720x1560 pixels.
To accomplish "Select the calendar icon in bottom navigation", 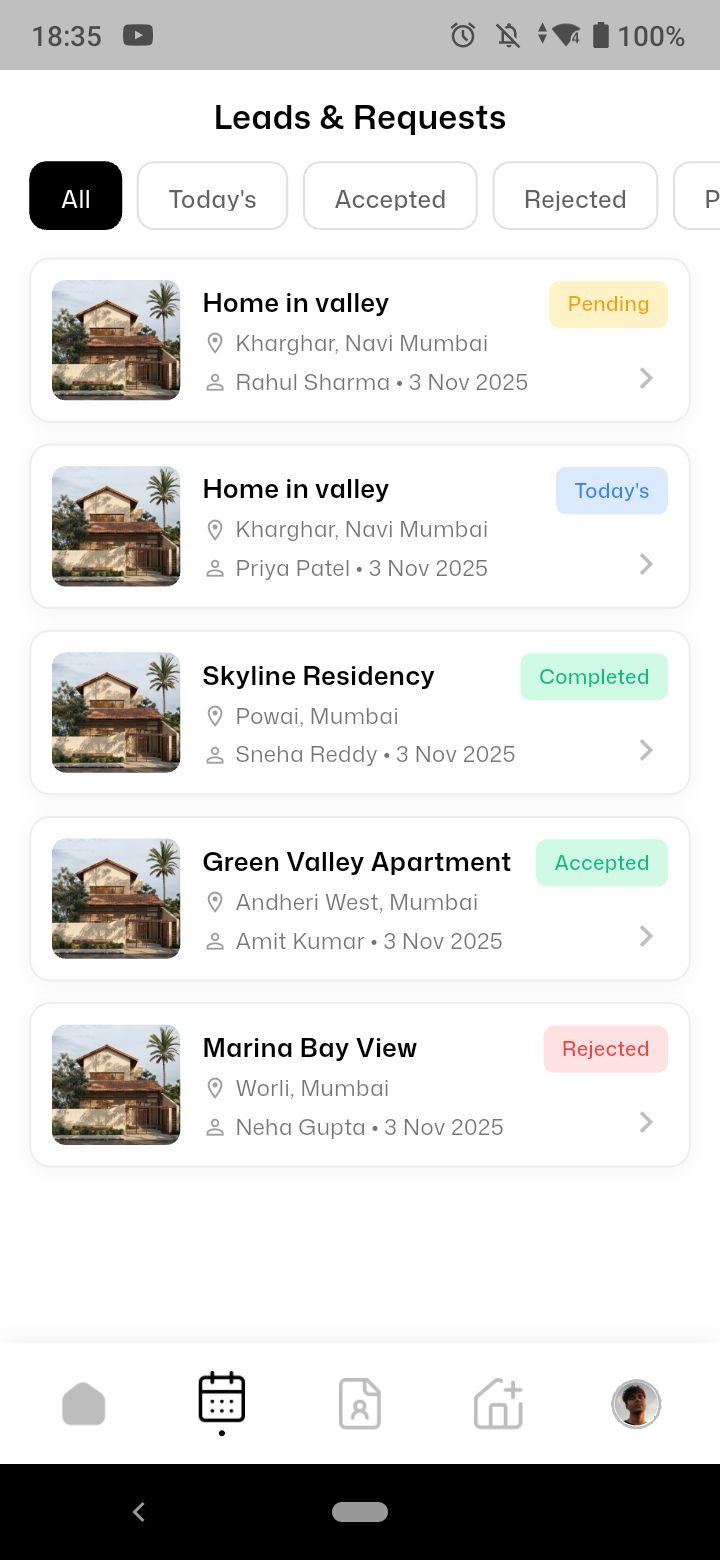I will [x=221, y=1400].
